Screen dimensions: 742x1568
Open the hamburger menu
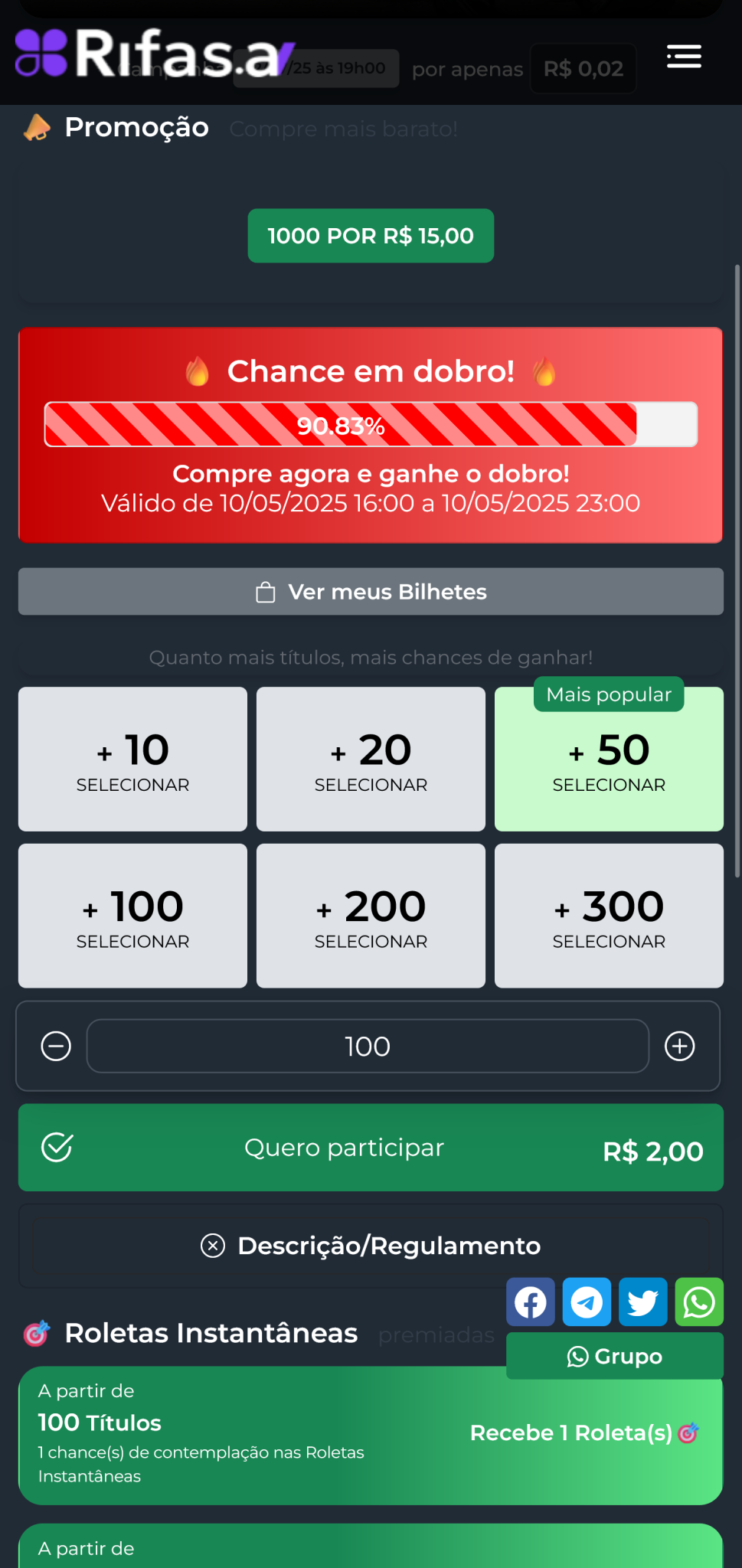click(x=683, y=57)
